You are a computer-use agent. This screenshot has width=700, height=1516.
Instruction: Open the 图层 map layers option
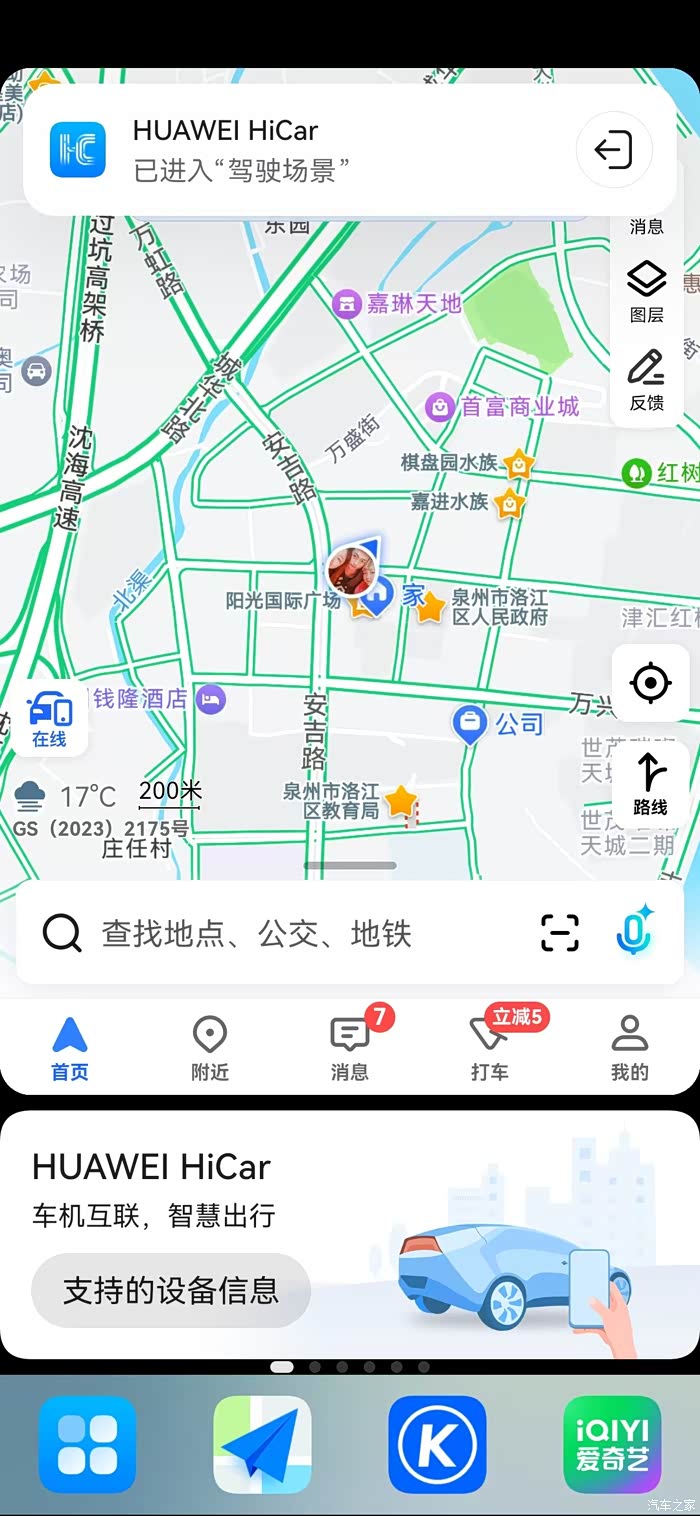[x=647, y=291]
